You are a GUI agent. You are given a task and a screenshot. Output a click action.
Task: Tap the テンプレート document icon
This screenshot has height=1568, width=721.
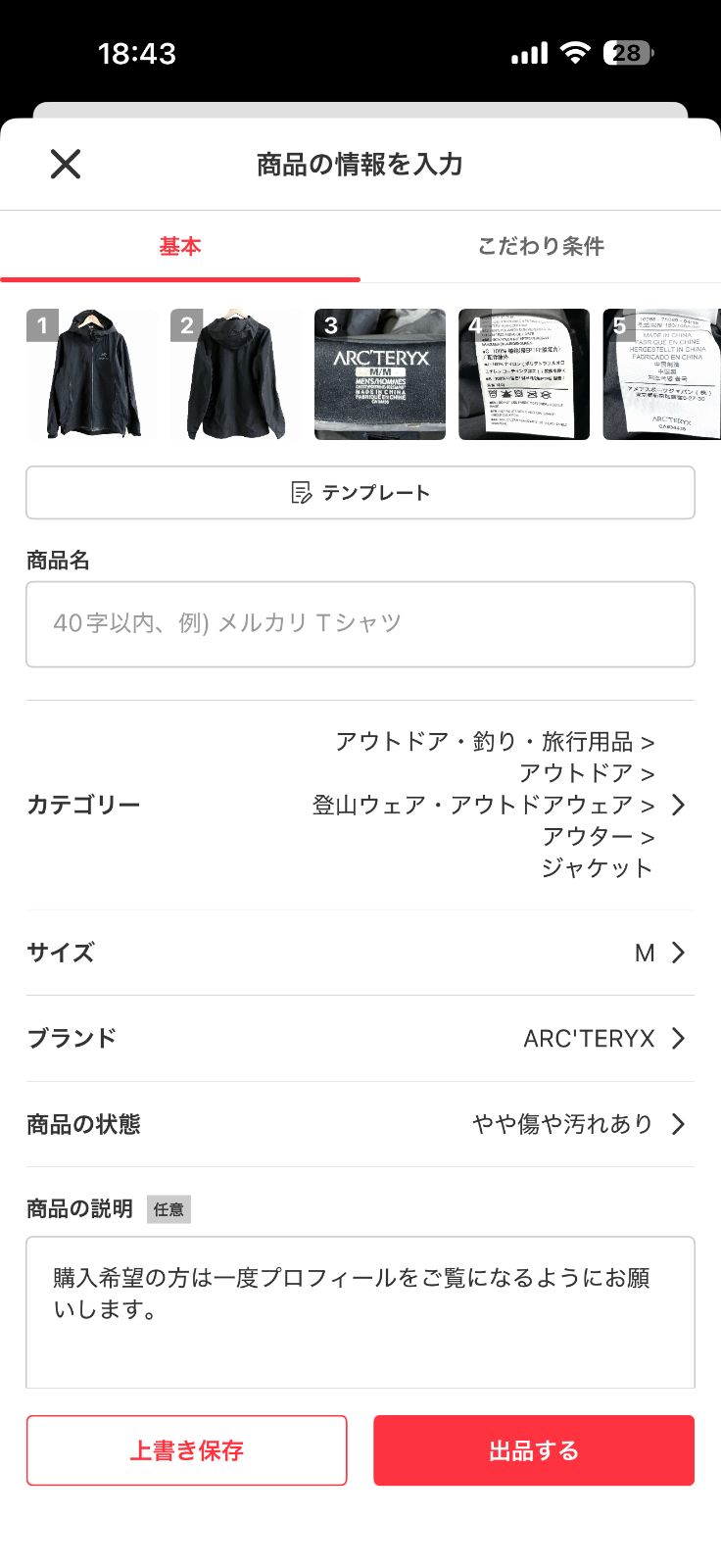pyautogui.click(x=299, y=493)
